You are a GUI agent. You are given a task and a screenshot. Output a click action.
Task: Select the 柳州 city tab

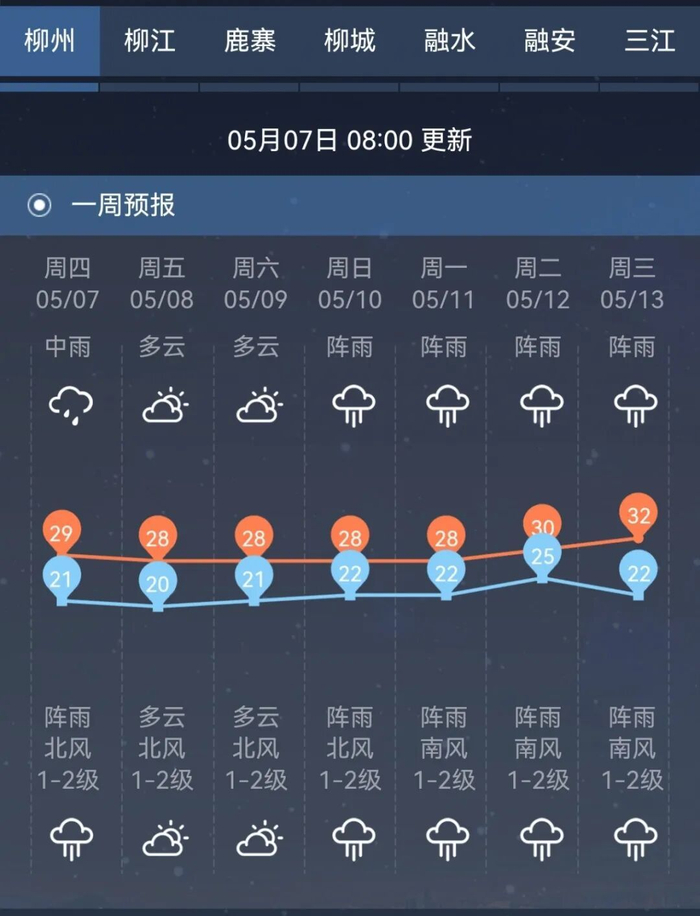[50, 41]
